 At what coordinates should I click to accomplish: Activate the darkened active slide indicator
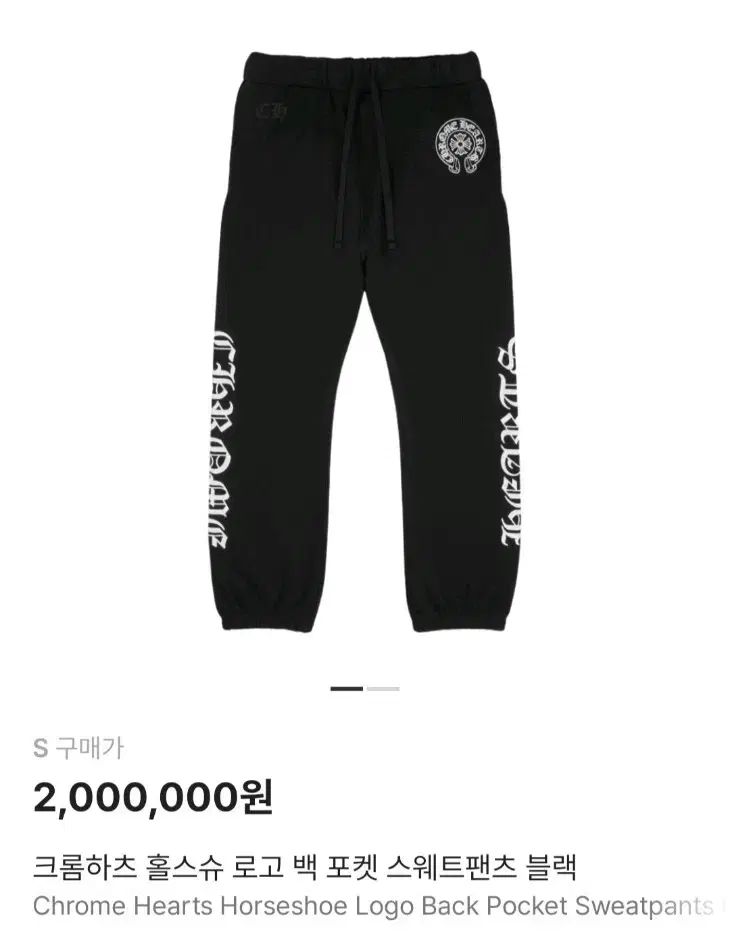pyautogui.click(x=346, y=690)
